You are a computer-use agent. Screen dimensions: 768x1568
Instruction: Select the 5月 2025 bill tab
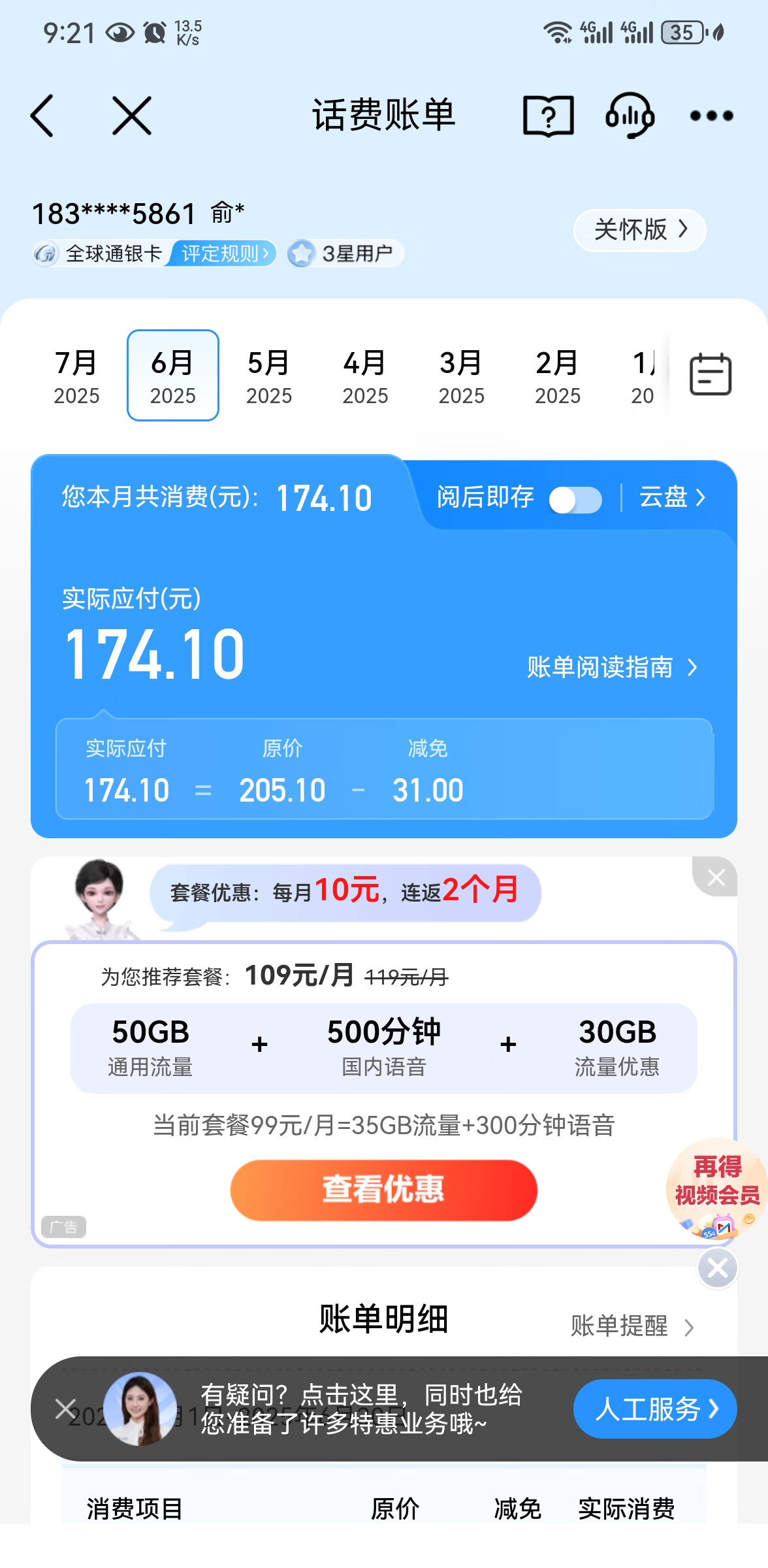pyautogui.click(x=268, y=376)
